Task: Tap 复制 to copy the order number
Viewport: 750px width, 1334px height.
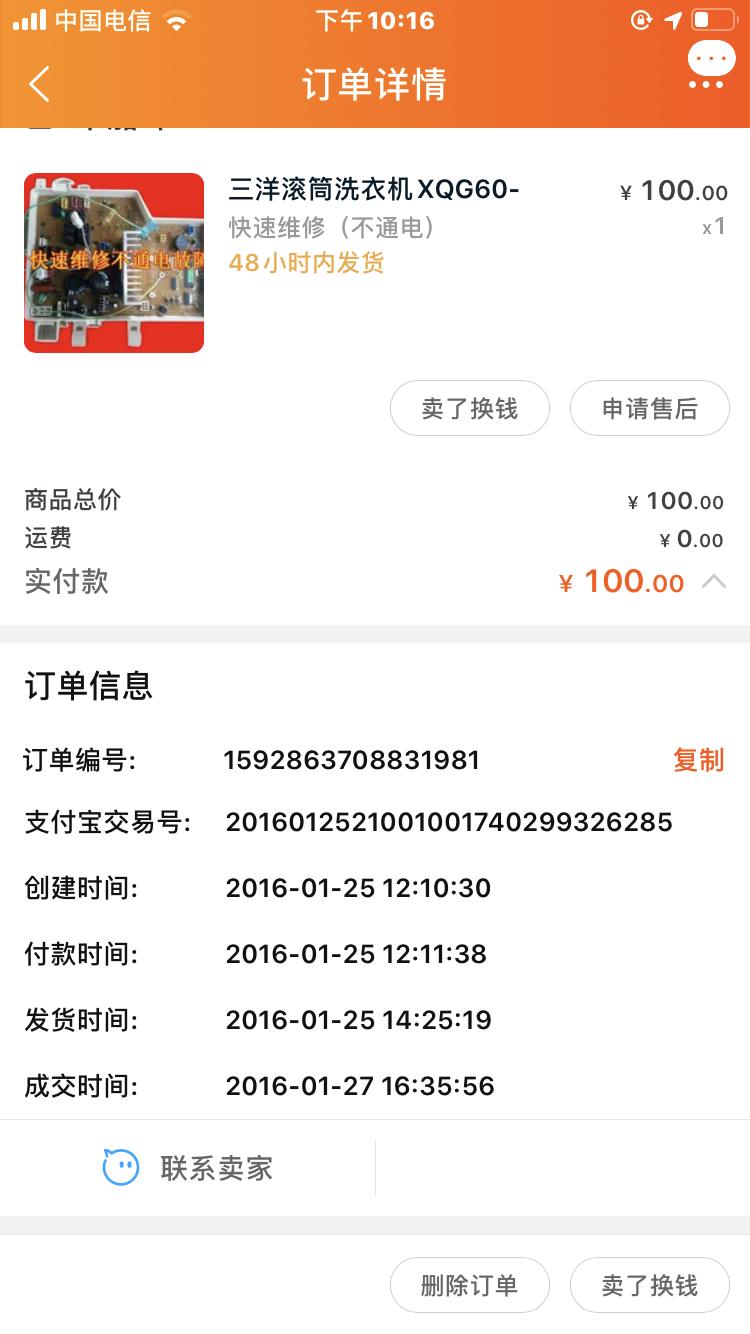Action: click(x=697, y=761)
